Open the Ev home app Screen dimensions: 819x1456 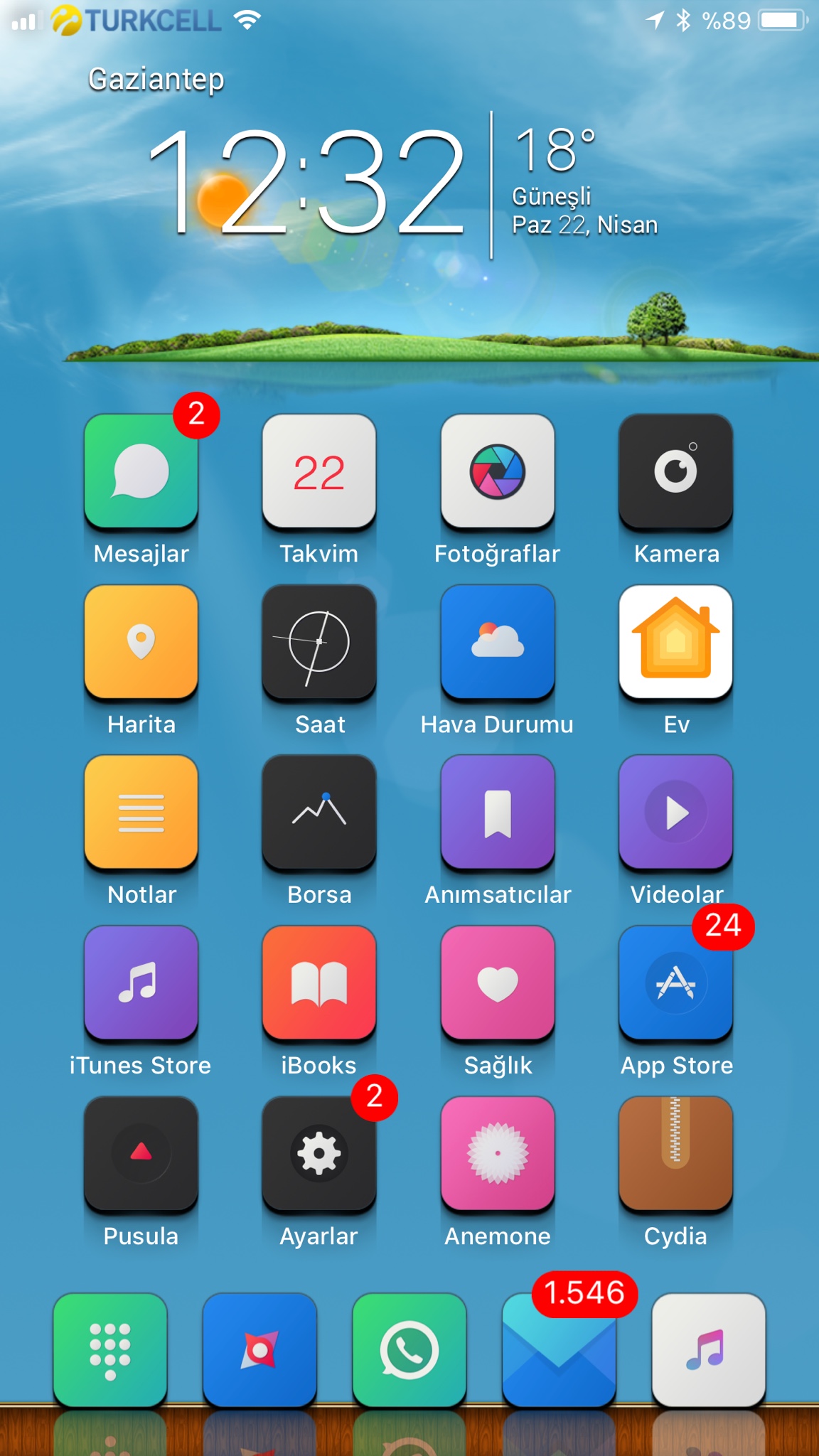pyautogui.click(x=675, y=642)
